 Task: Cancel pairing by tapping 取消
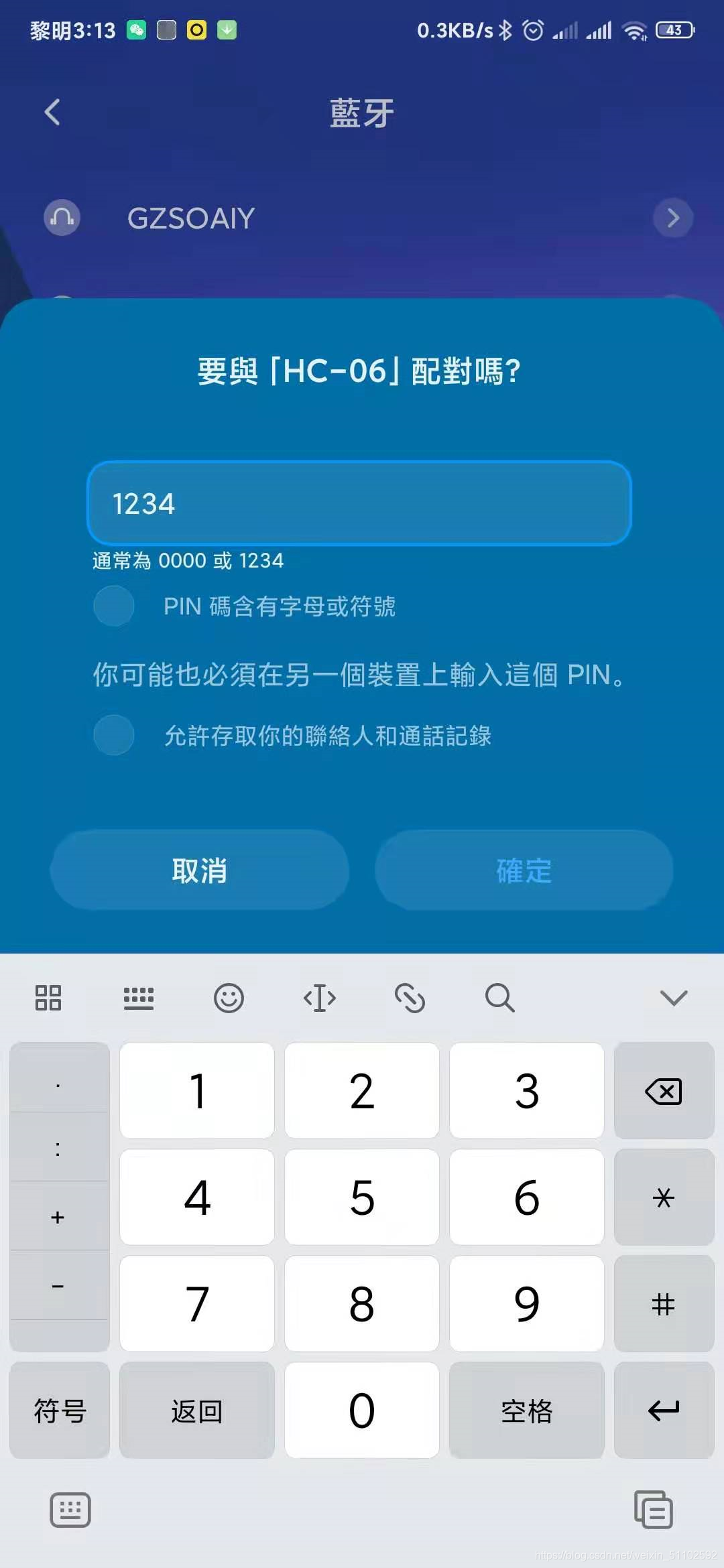198,870
